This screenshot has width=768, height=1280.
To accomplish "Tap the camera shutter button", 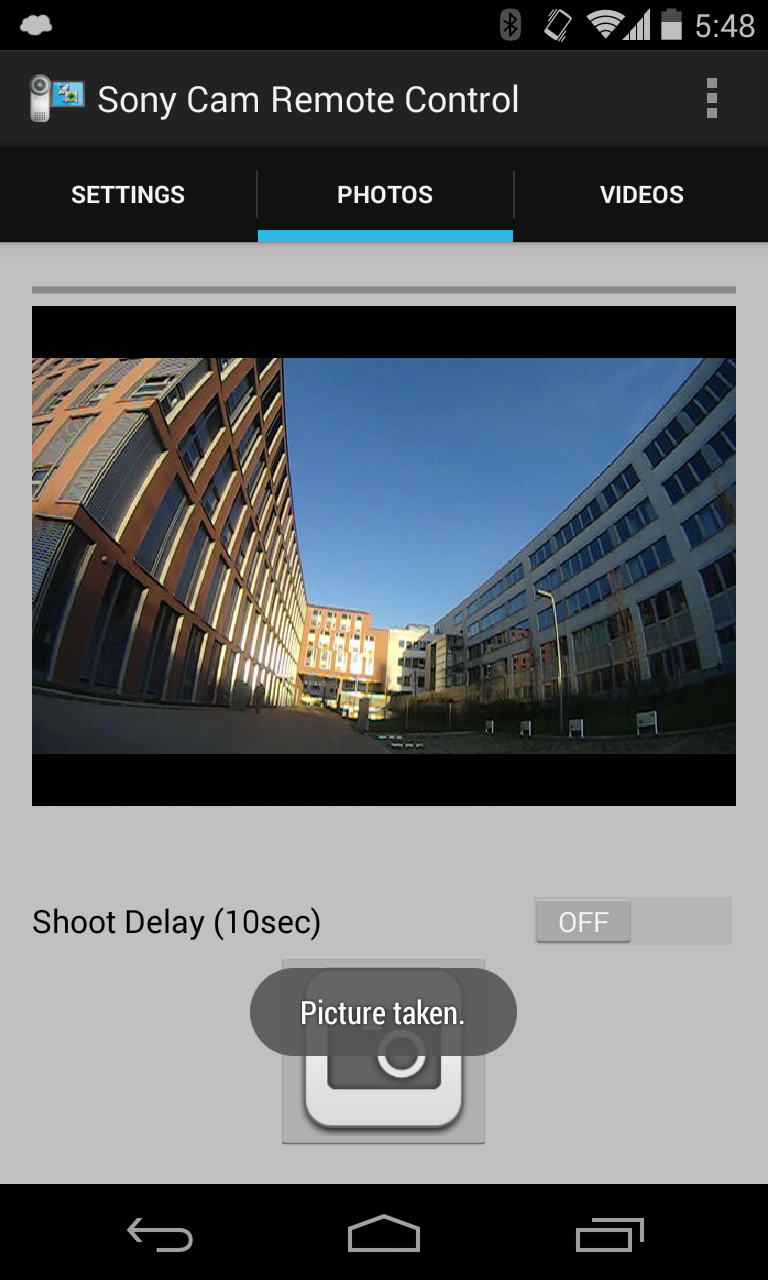I will 384,1051.
